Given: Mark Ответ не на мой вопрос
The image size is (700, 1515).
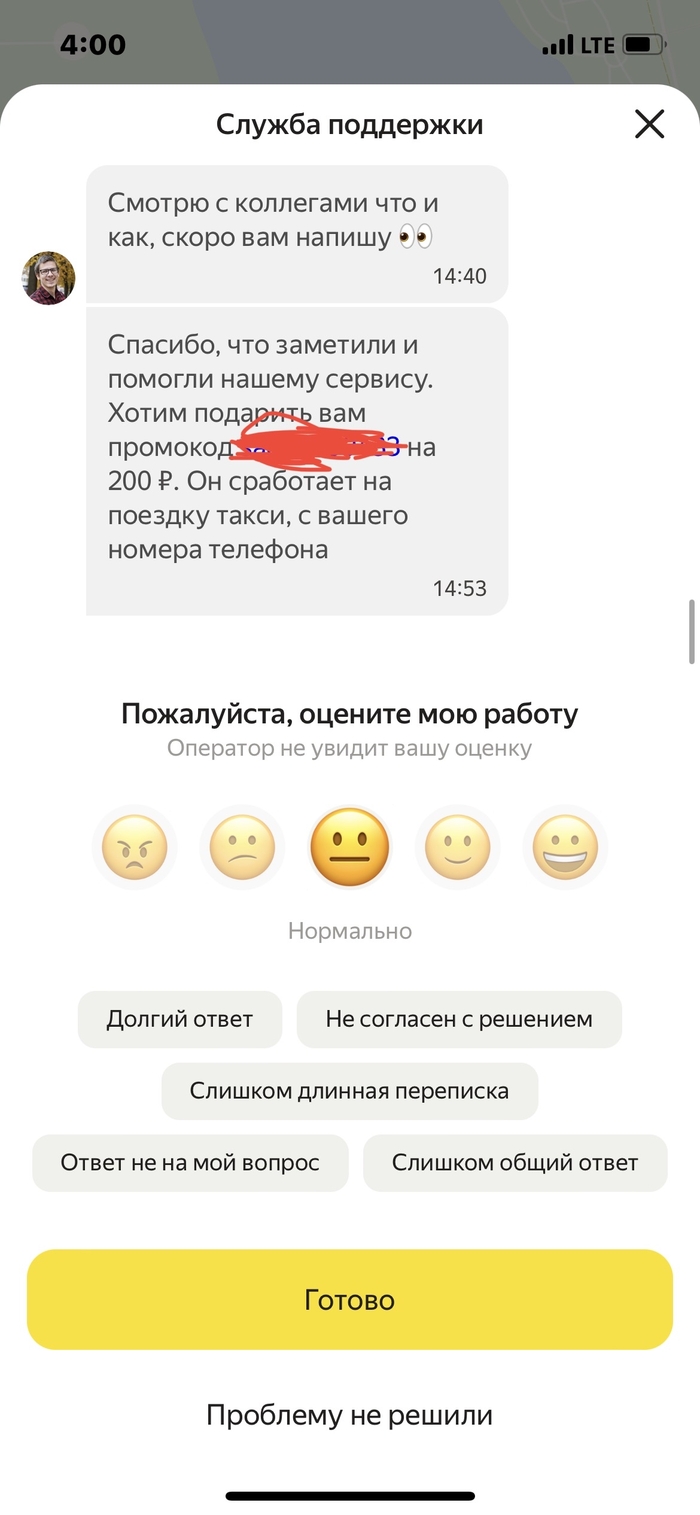Looking at the screenshot, I should point(190,1163).
